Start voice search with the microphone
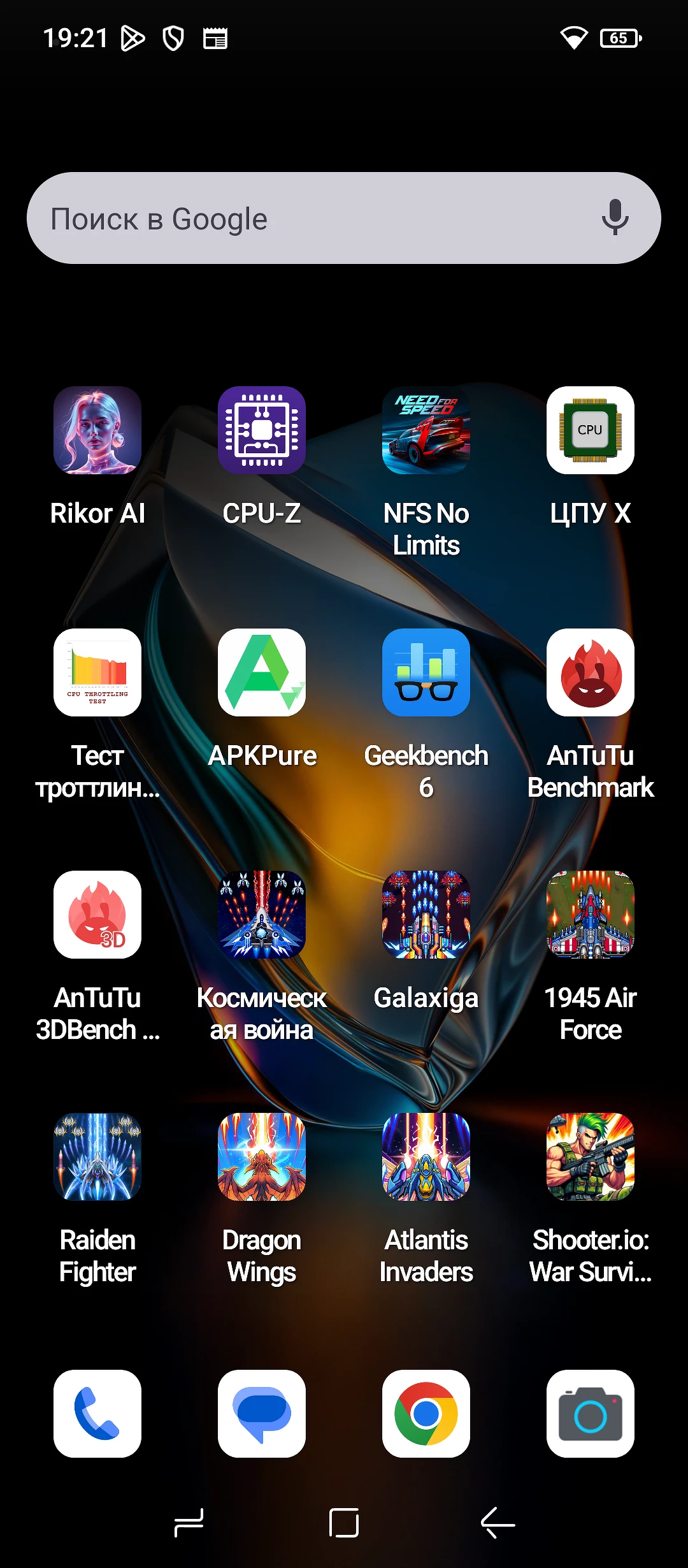 615,217
